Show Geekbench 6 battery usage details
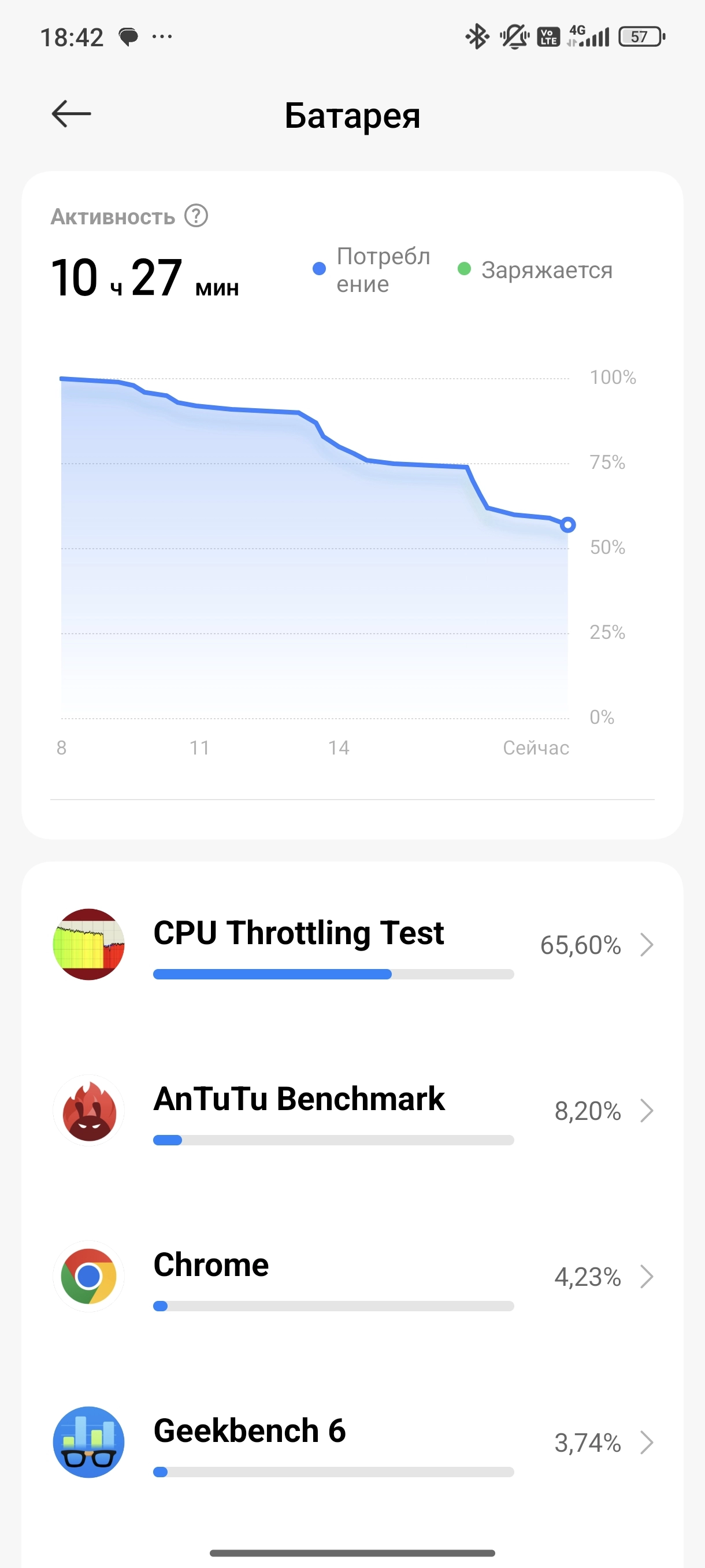This screenshot has width=705, height=1568. click(353, 1442)
